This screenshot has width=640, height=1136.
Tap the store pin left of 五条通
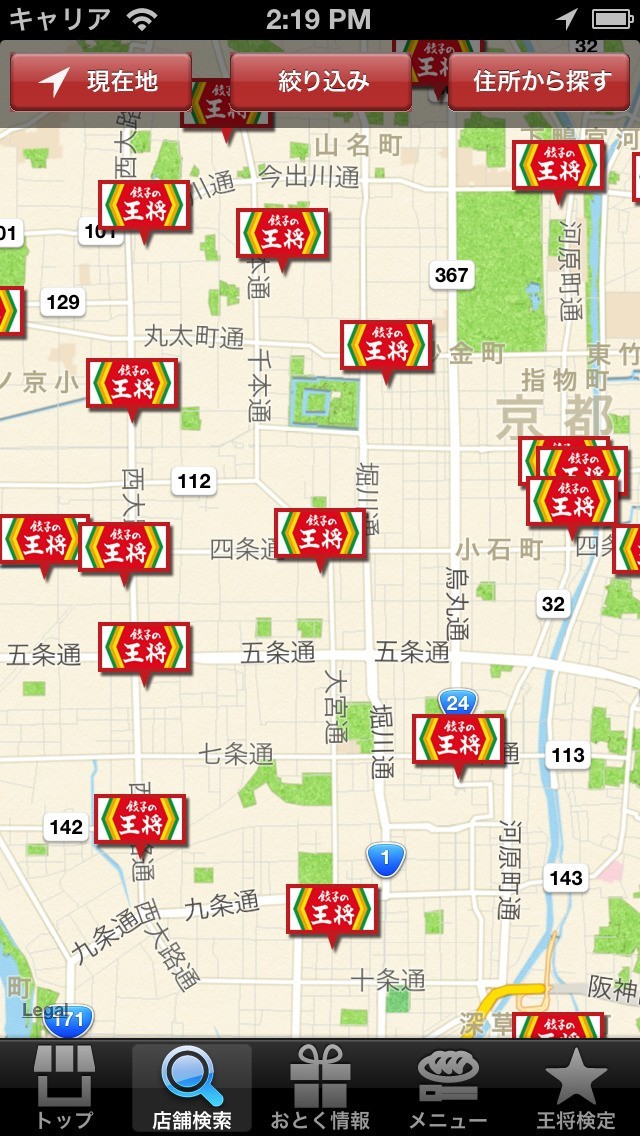tap(144, 650)
